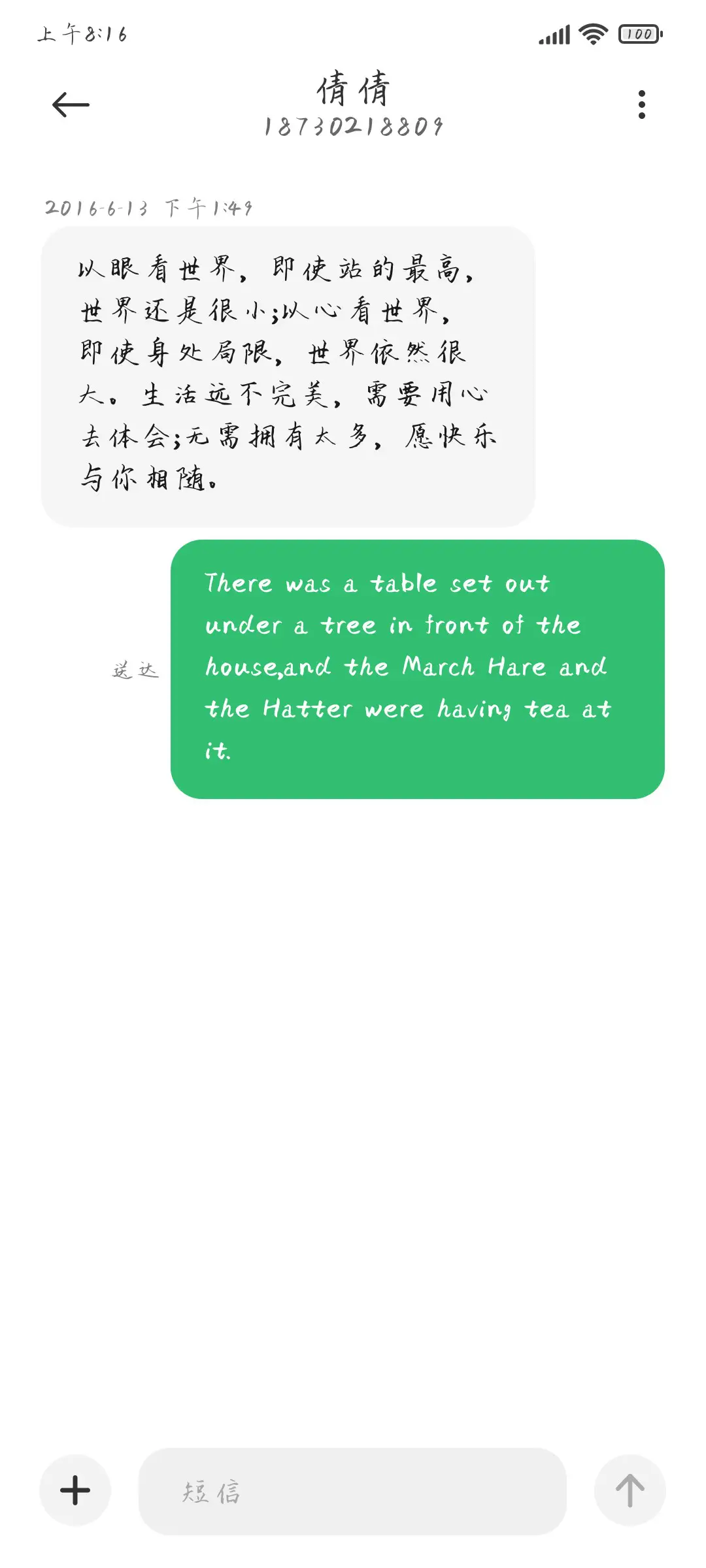Viewport: 706px width, 1568px height.
Task: Tap the conversation header area
Action: point(353,108)
